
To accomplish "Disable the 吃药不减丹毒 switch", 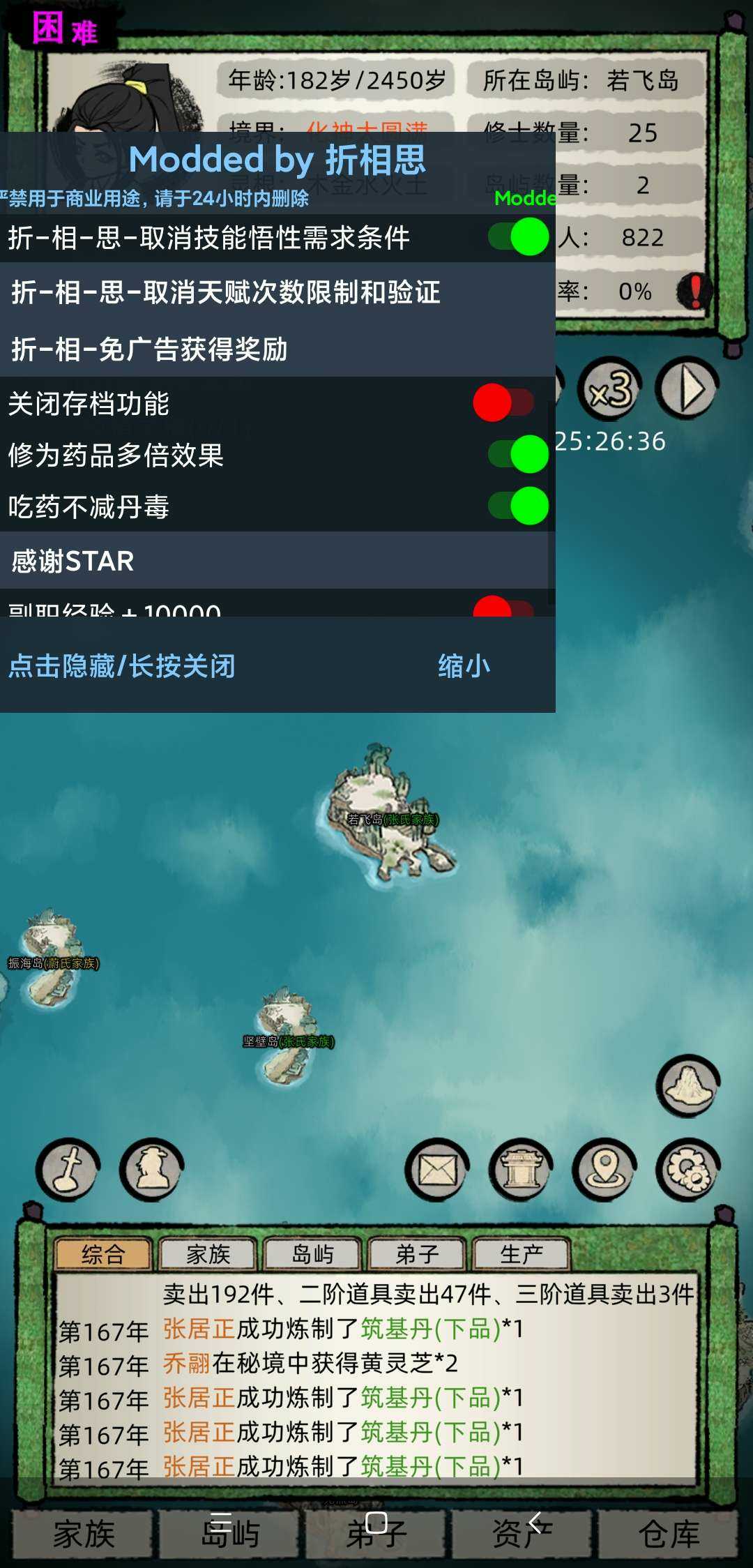I will click(519, 506).
